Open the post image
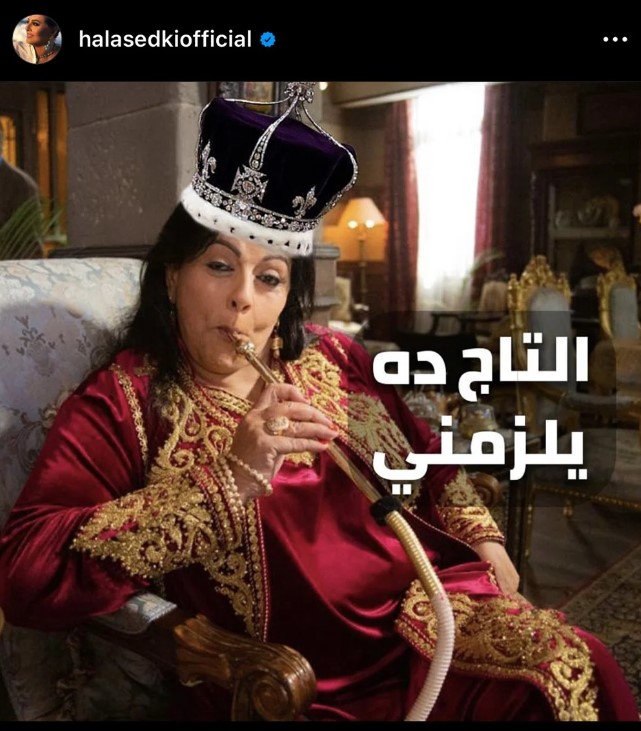 point(320,400)
